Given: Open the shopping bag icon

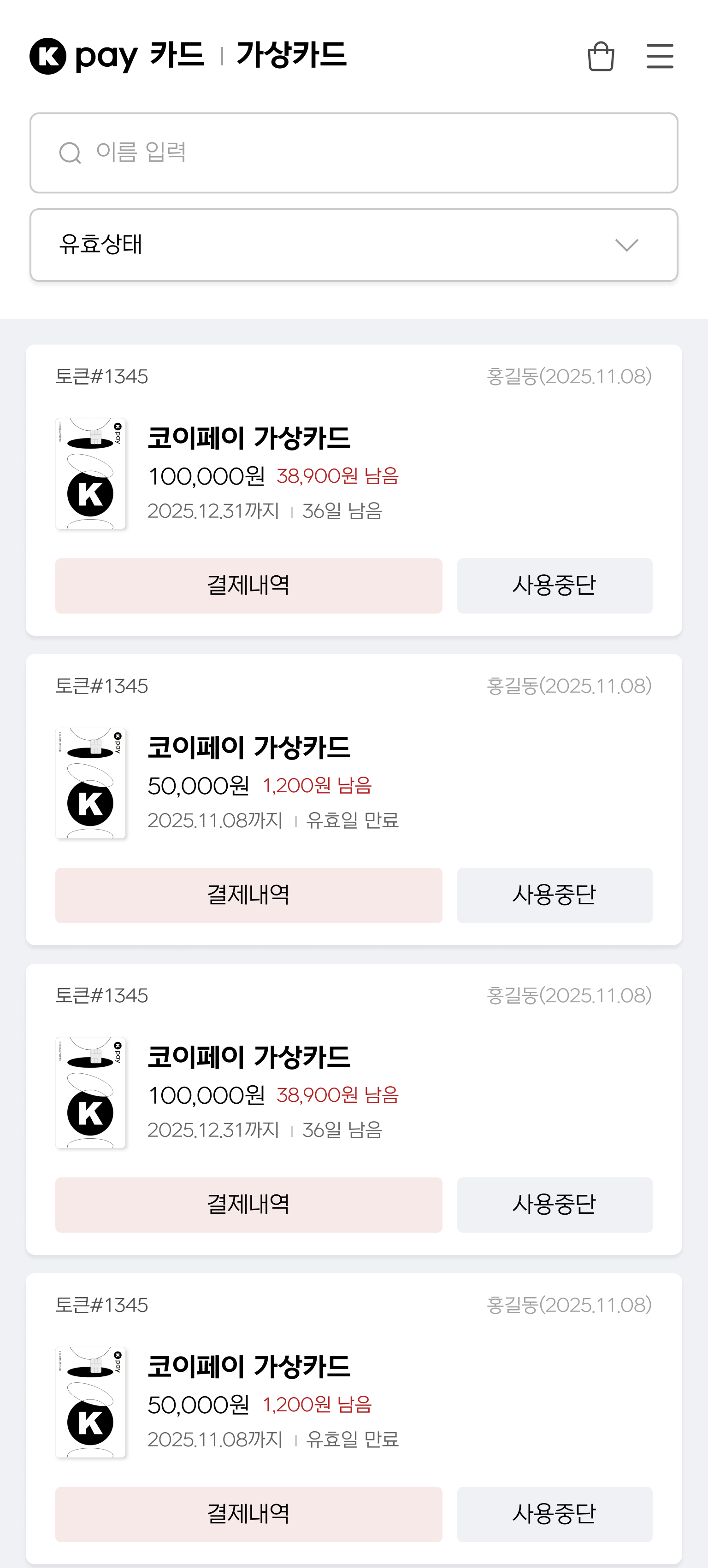Looking at the screenshot, I should (602, 56).
